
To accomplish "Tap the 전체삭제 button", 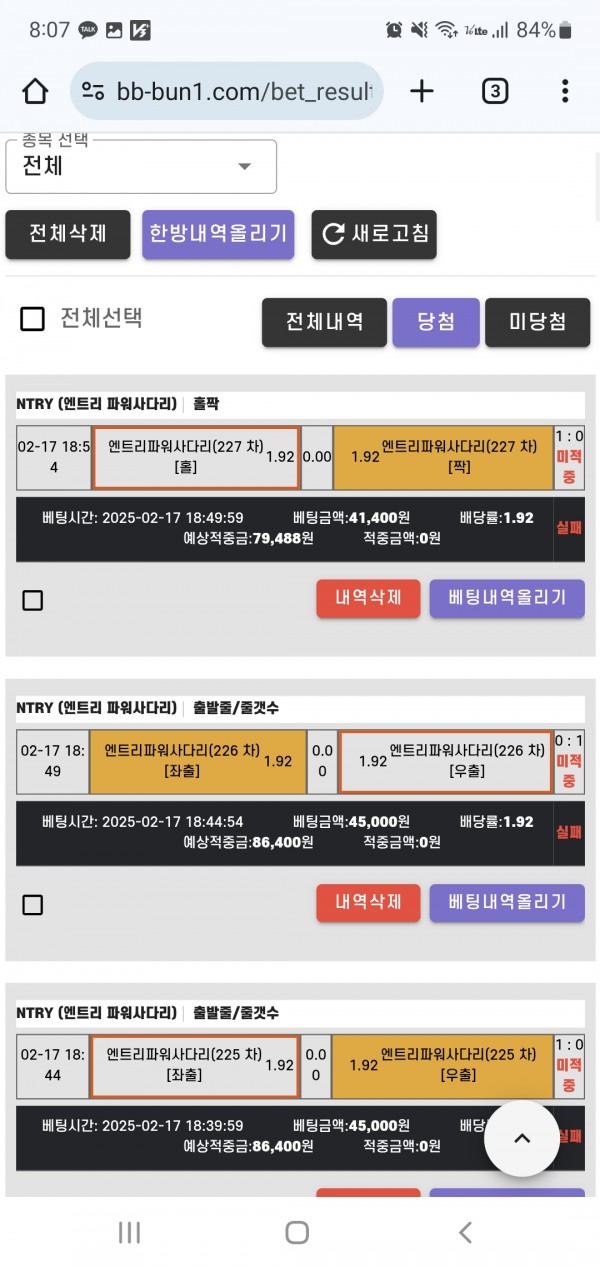I will (x=68, y=235).
